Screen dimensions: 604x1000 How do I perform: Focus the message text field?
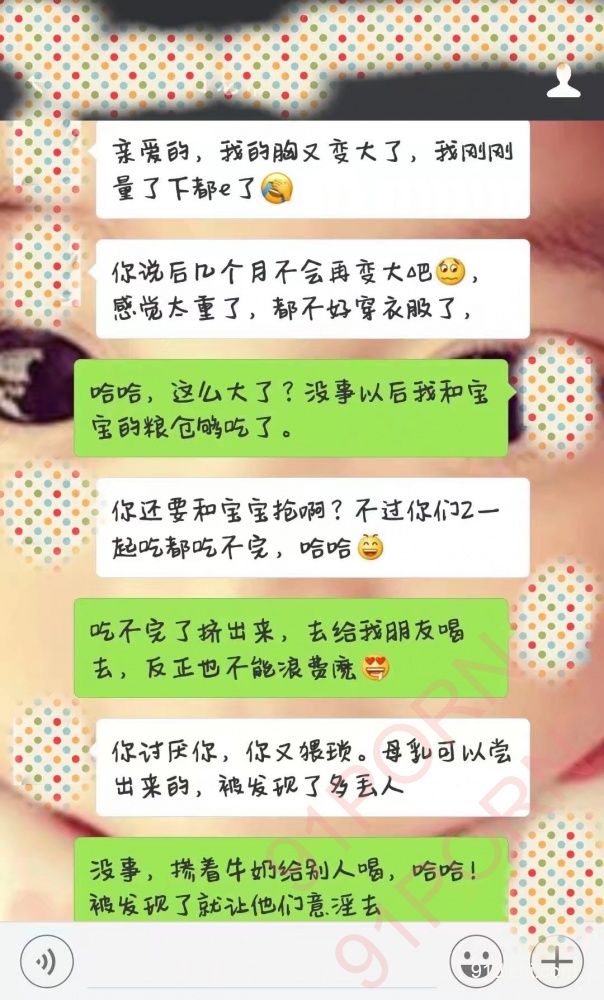point(260,962)
